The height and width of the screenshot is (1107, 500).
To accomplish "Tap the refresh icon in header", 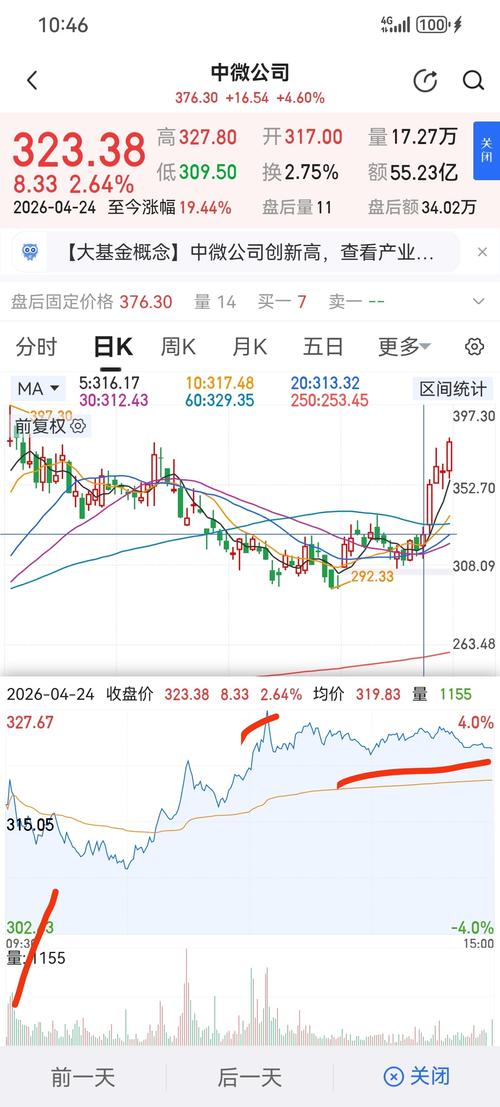I will point(425,80).
